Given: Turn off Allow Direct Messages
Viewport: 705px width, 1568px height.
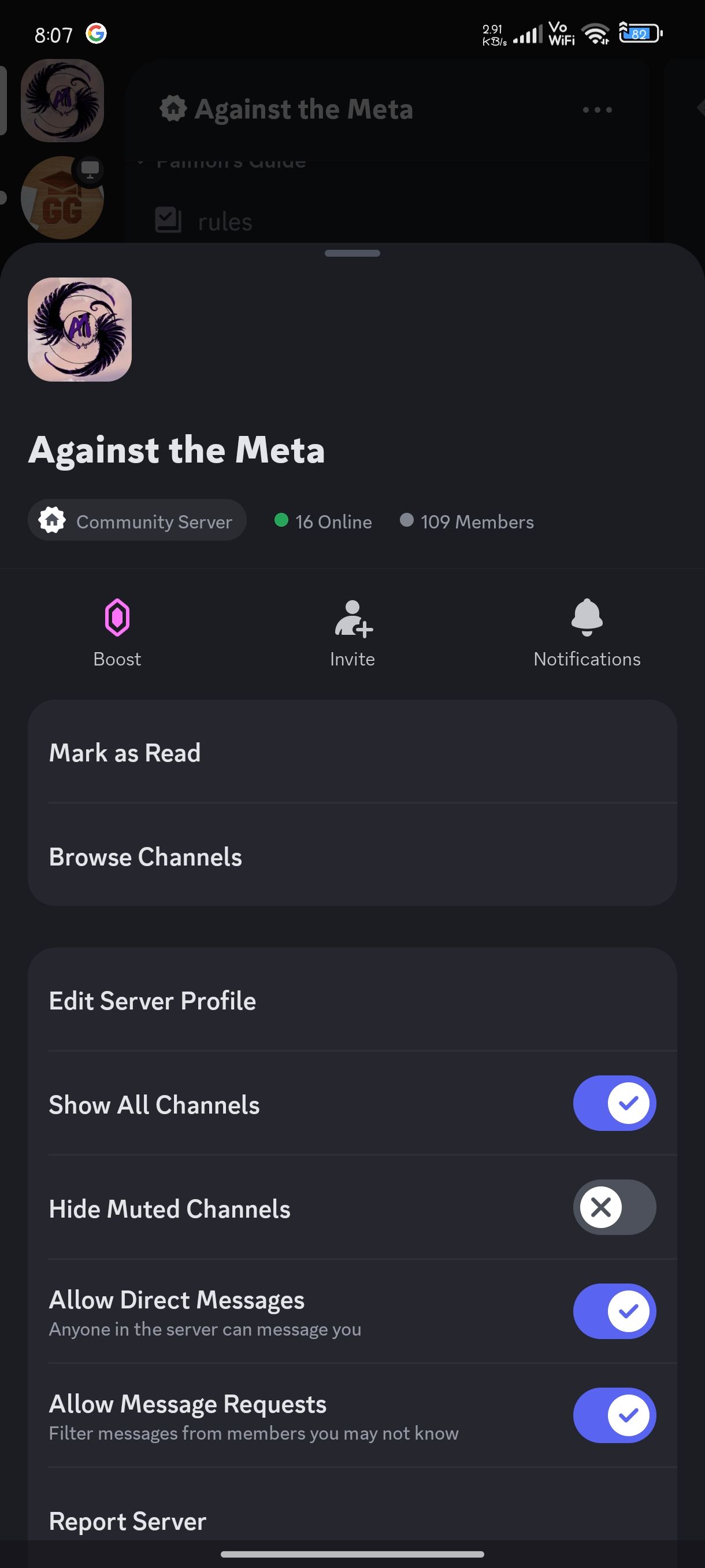Looking at the screenshot, I should (614, 1312).
